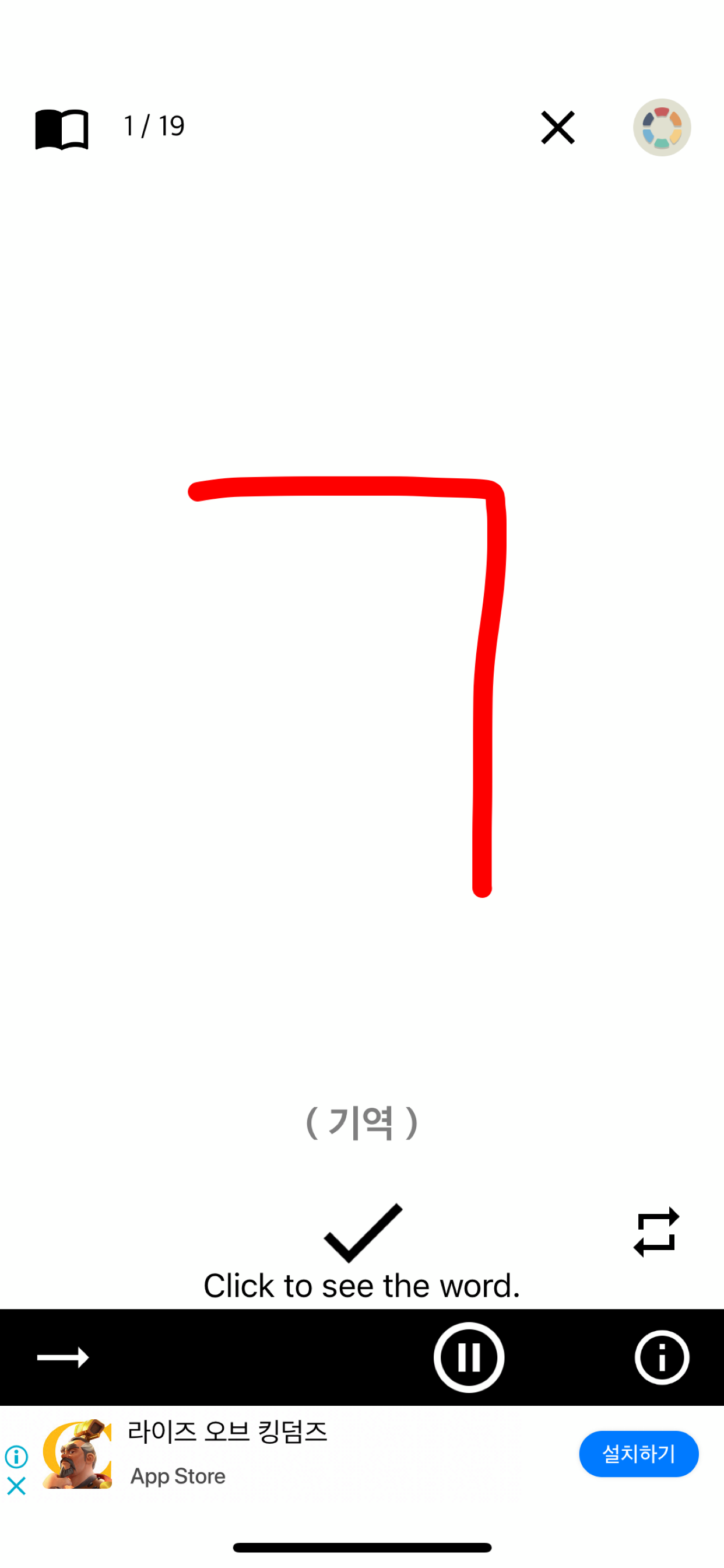Close the tracing session with the top X
The image size is (724, 1568).
point(557,127)
